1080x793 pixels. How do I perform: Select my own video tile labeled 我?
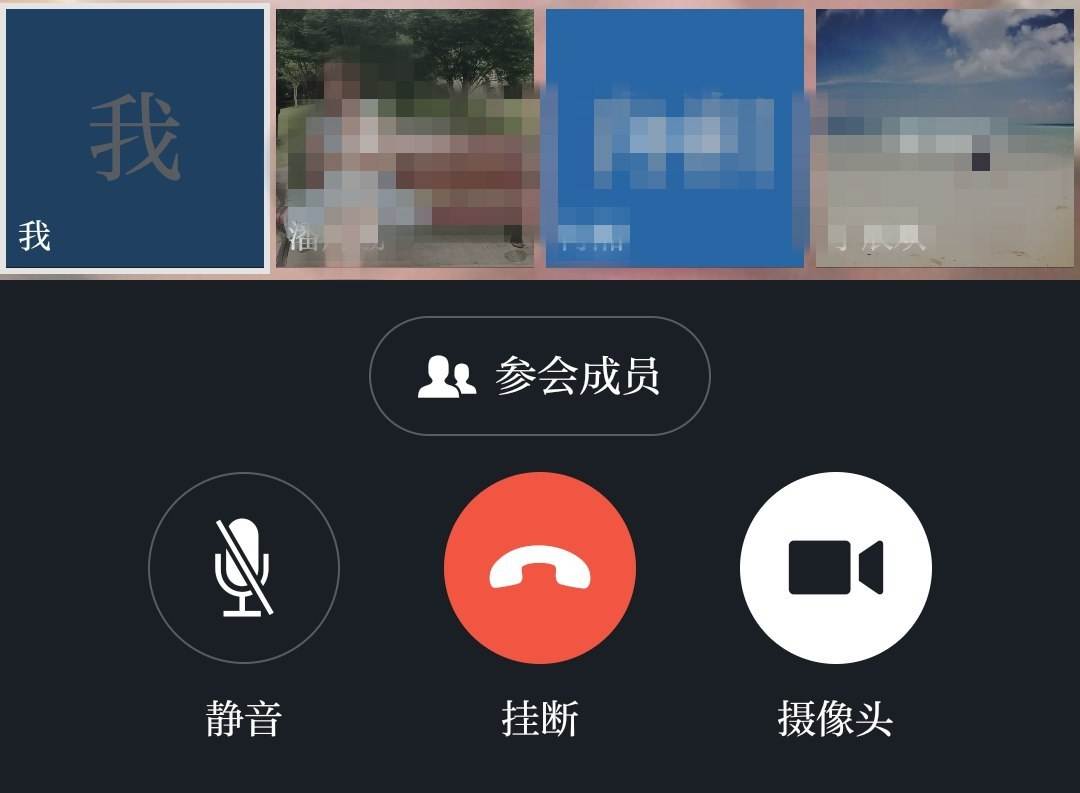[135, 138]
